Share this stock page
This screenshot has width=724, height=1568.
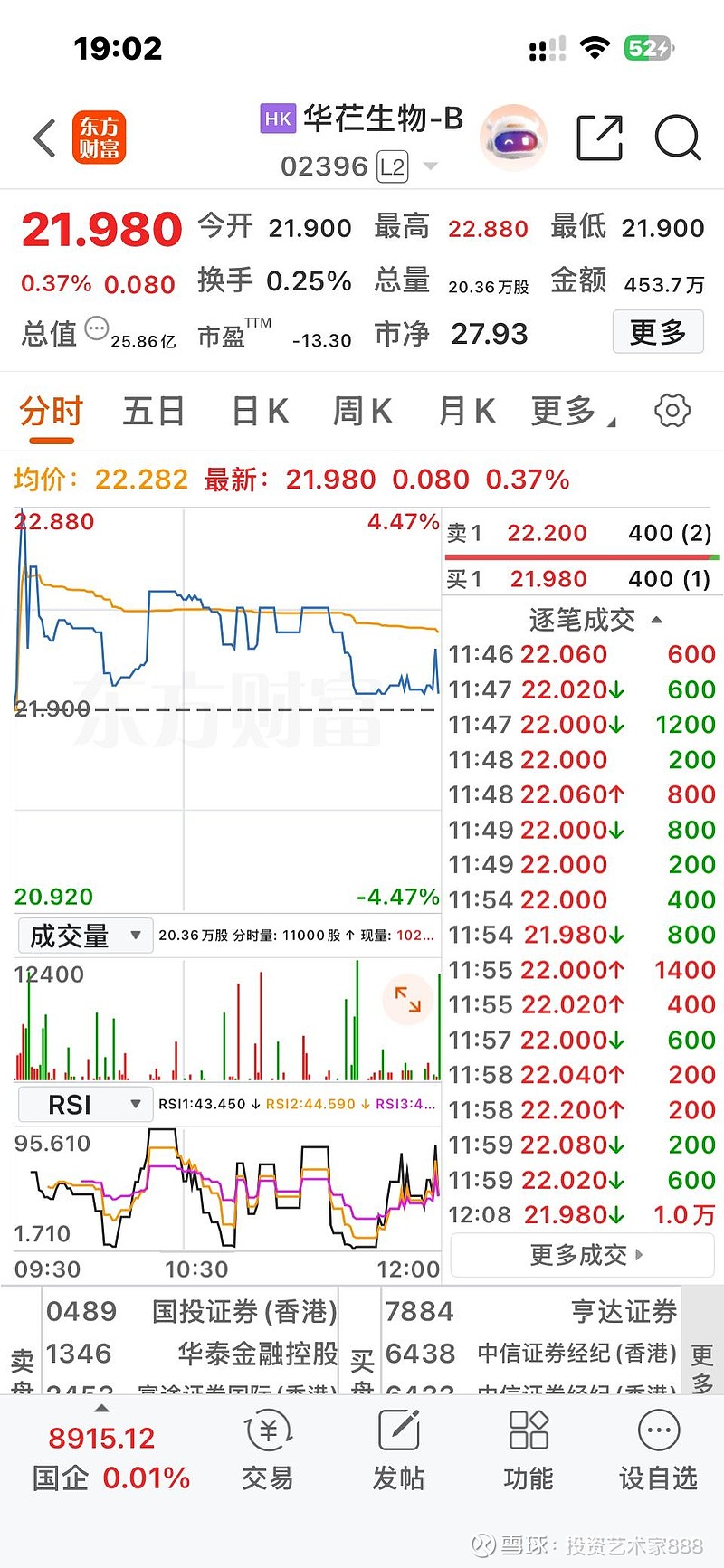point(600,138)
